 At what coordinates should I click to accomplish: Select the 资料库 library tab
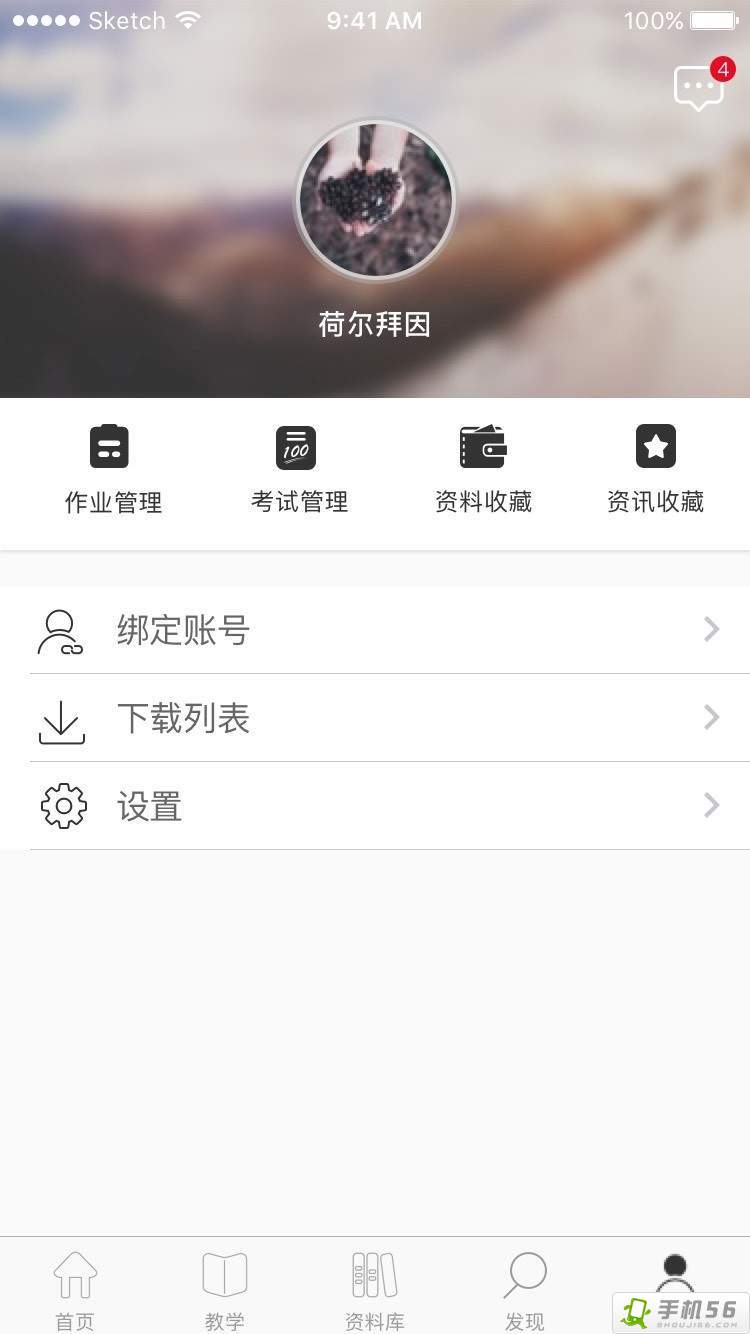tap(375, 1288)
